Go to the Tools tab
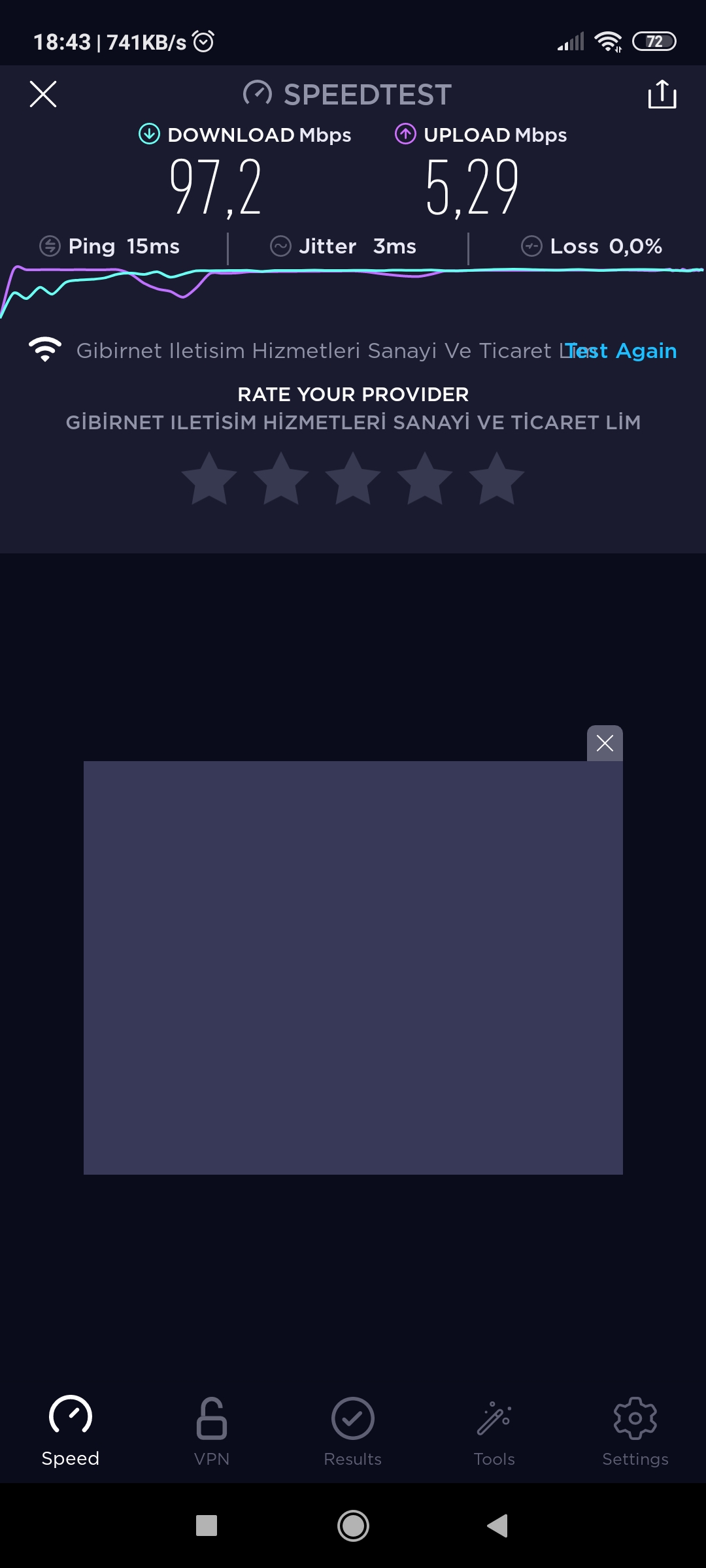 pyautogui.click(x=494, y=1432)
